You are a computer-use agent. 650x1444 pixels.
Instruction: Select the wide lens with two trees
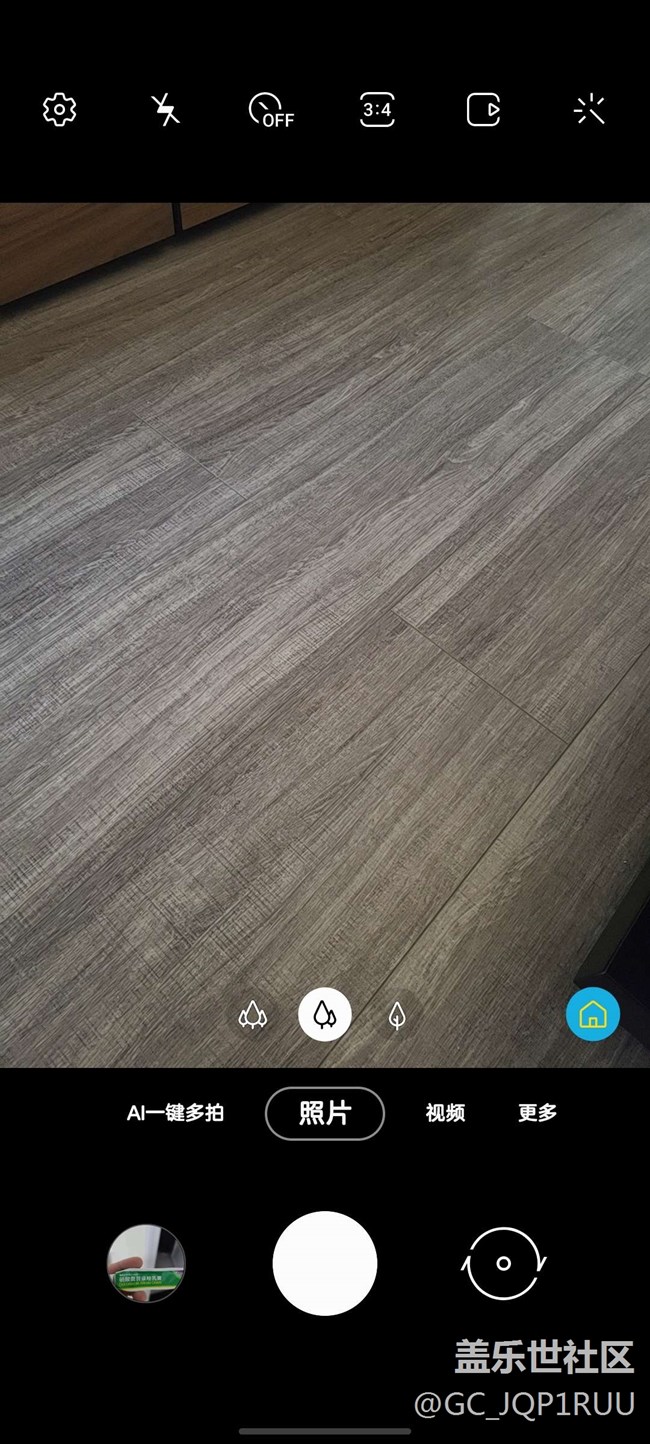point(325,1015)
